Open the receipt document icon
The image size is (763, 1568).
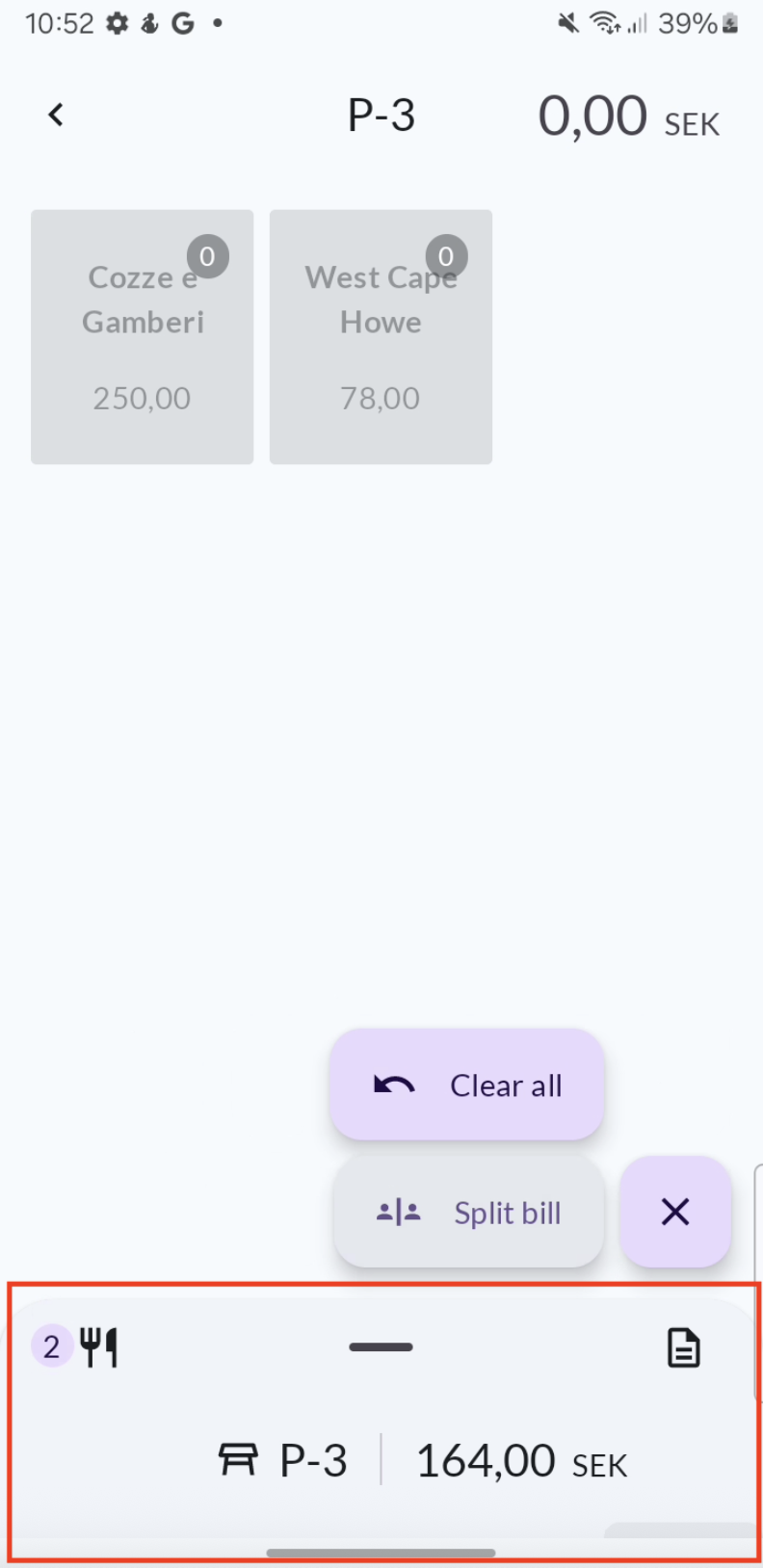tap(683, 1347)
